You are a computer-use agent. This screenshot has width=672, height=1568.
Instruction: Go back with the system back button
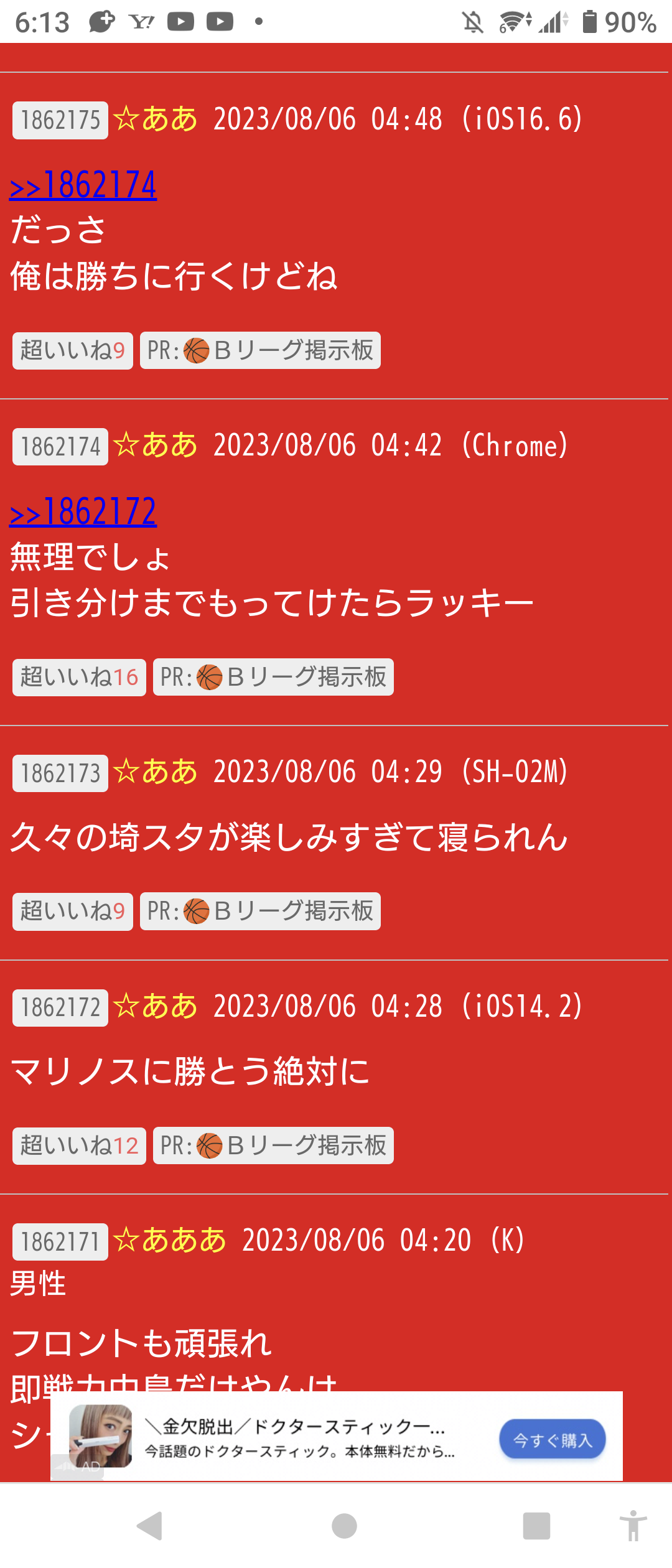pyautogui.click(x=151, y=1526)
